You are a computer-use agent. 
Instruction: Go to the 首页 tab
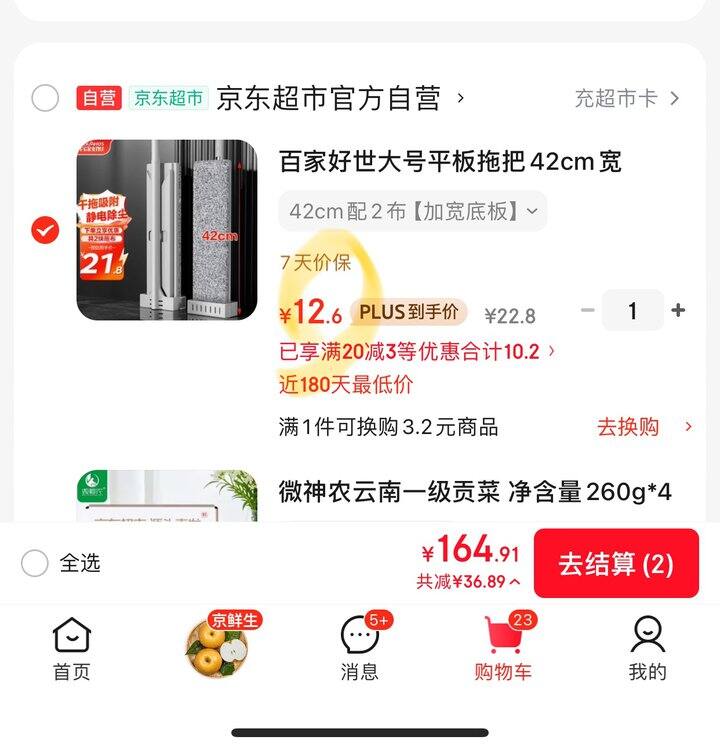pos(70,638)
